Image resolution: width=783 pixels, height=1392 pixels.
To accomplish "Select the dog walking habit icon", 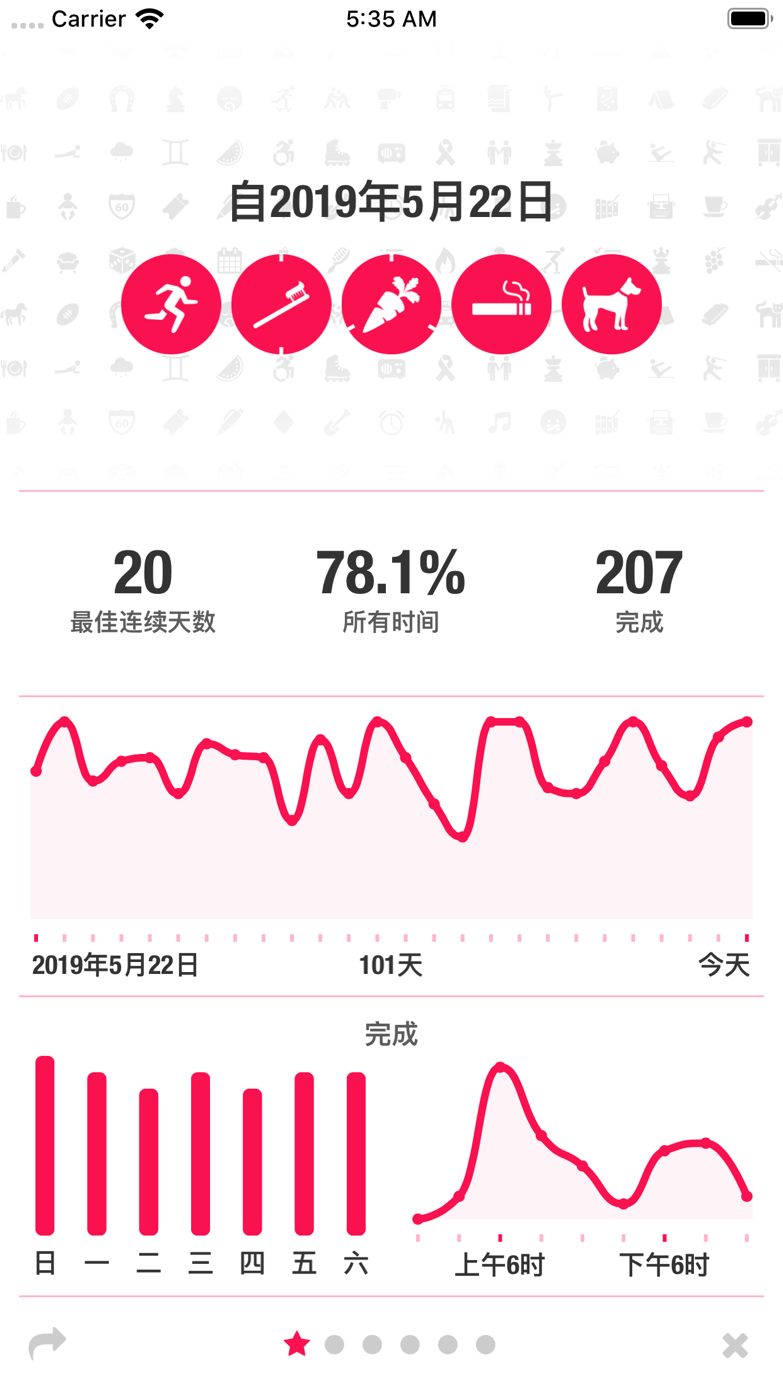I will 611,304.
